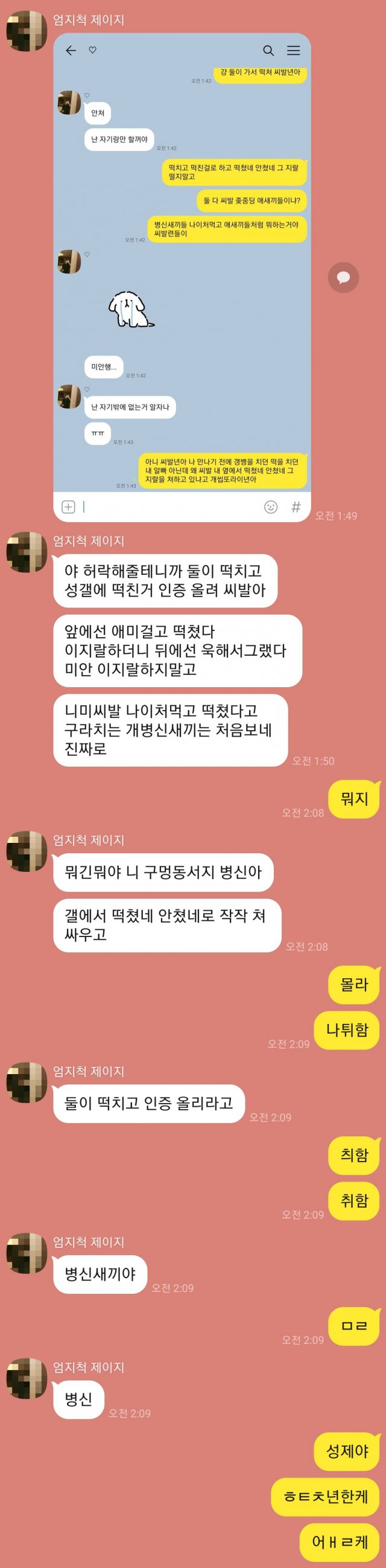Open 엄지척 제이지's profile picture
This screenshot has width=386, height=1568.
coord(27,31)
